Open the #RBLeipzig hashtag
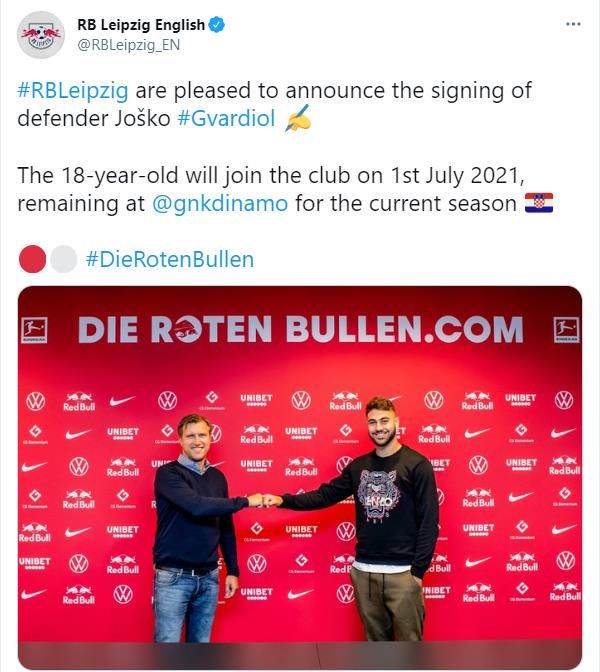This screenshot has height=672, width=600. 73,90
